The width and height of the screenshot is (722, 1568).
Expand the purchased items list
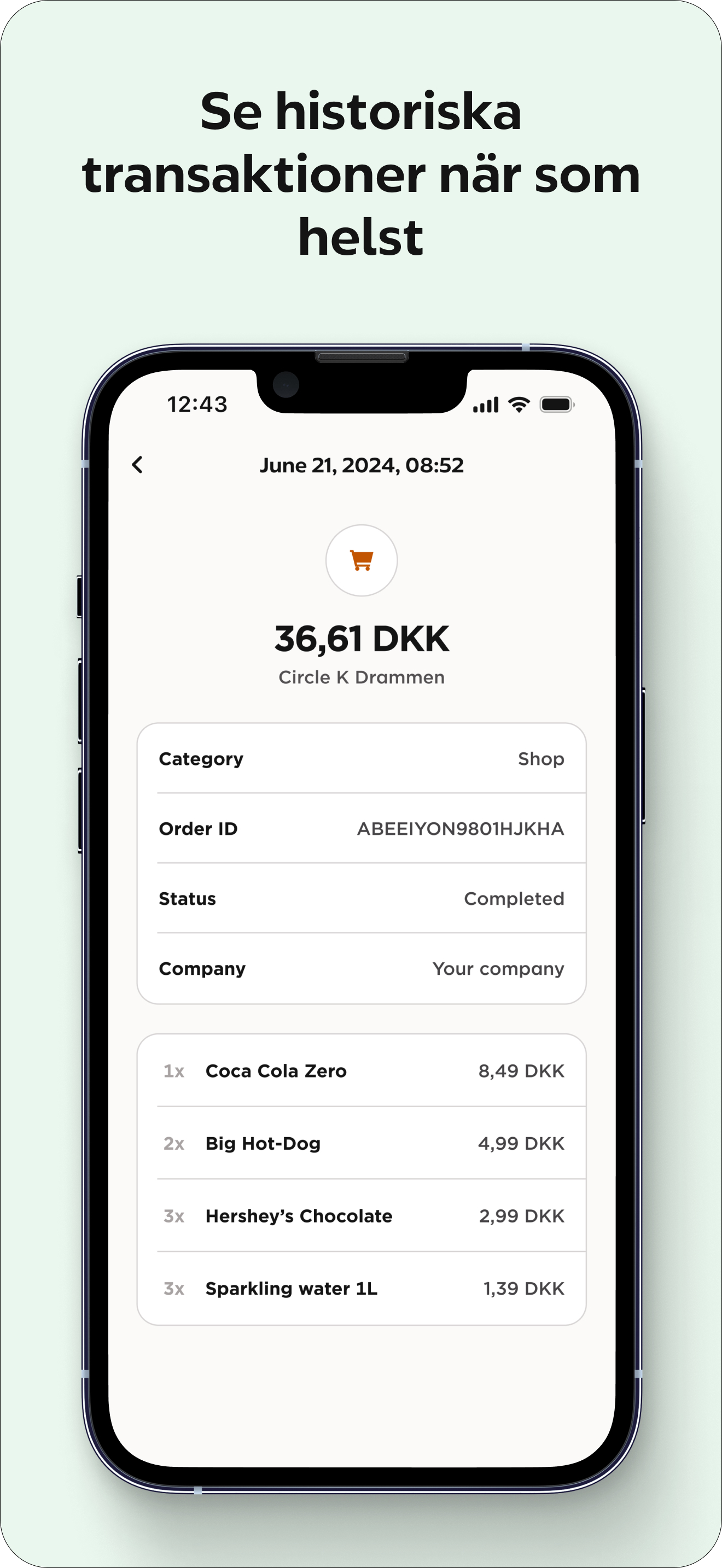click(362, 1180)
